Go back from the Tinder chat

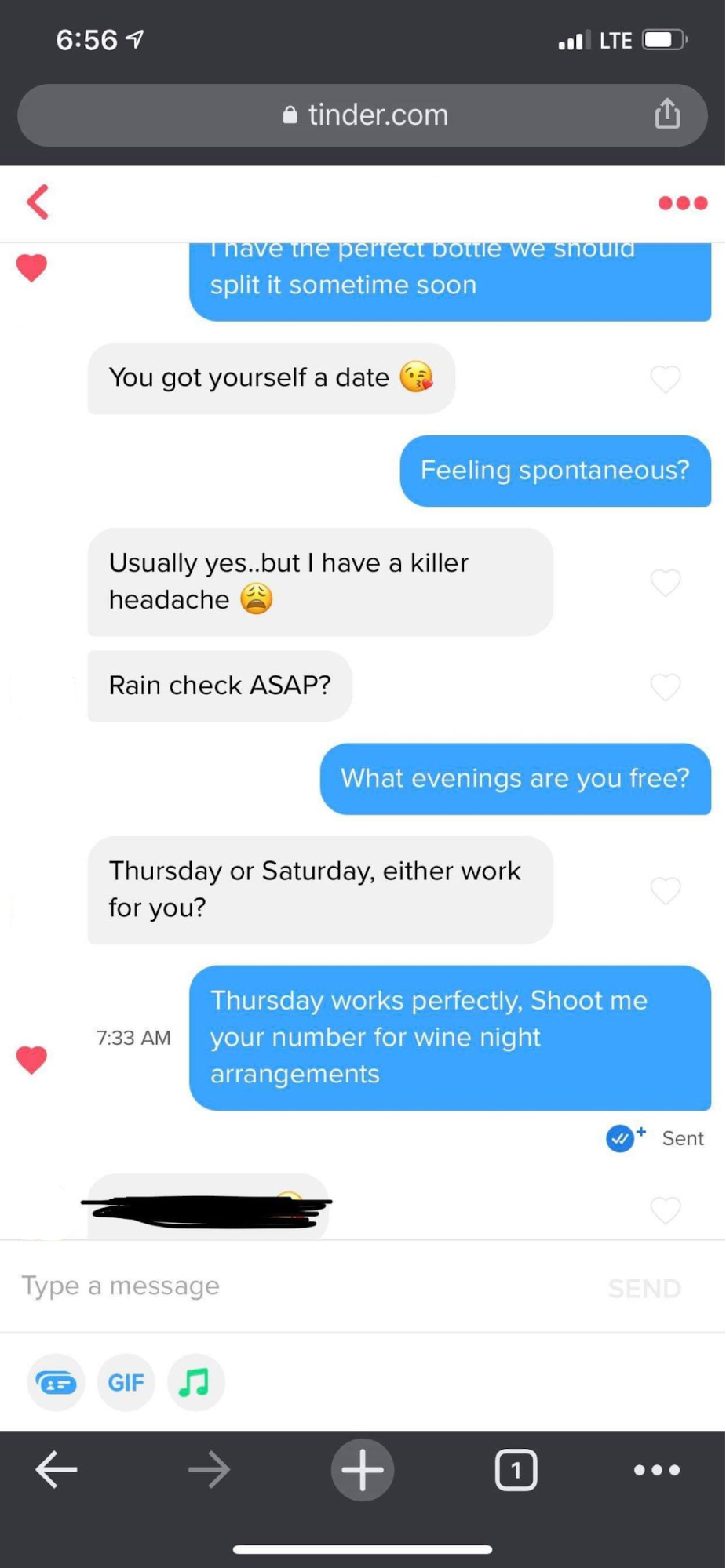coord(38,202)
